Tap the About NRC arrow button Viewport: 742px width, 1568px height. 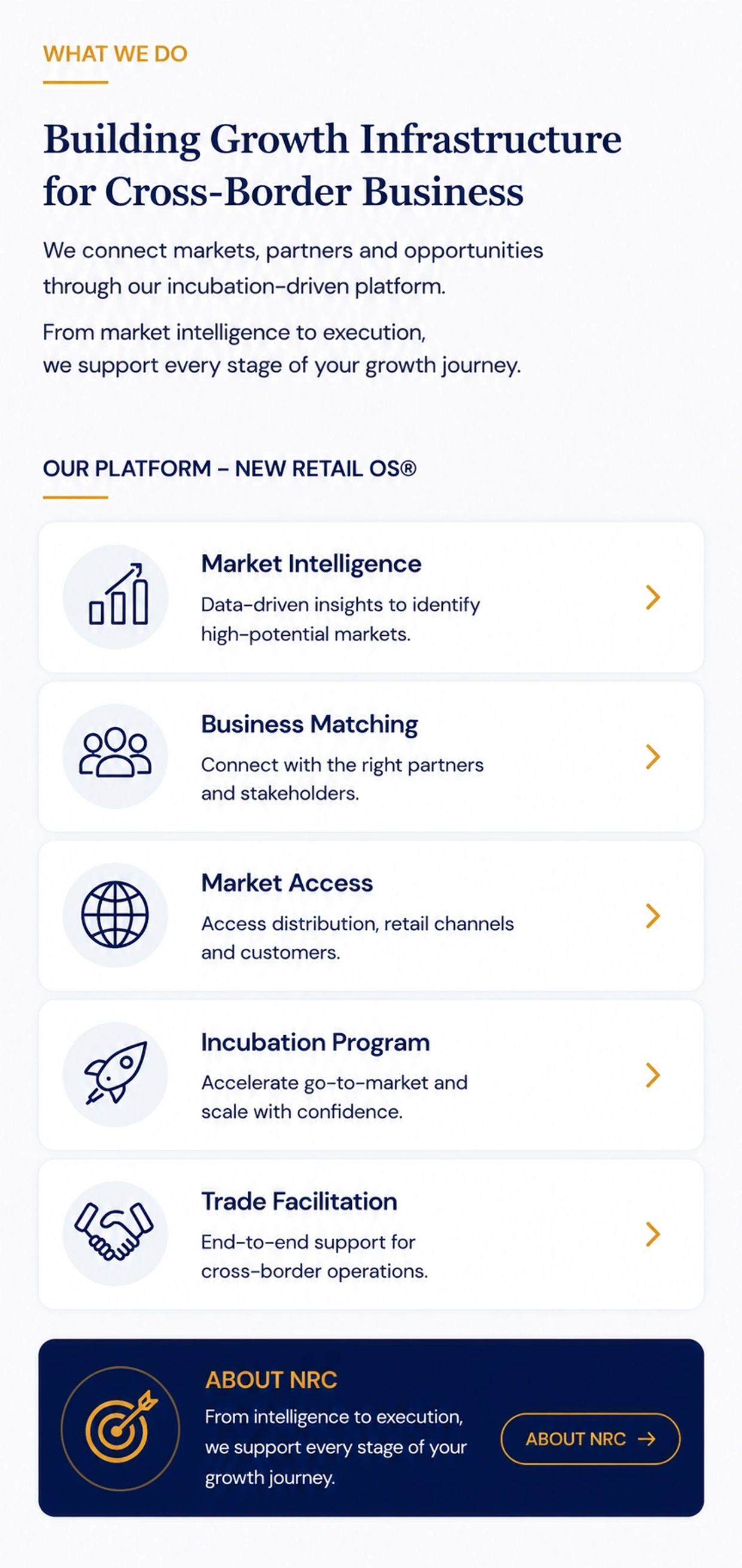[590, 1439]
